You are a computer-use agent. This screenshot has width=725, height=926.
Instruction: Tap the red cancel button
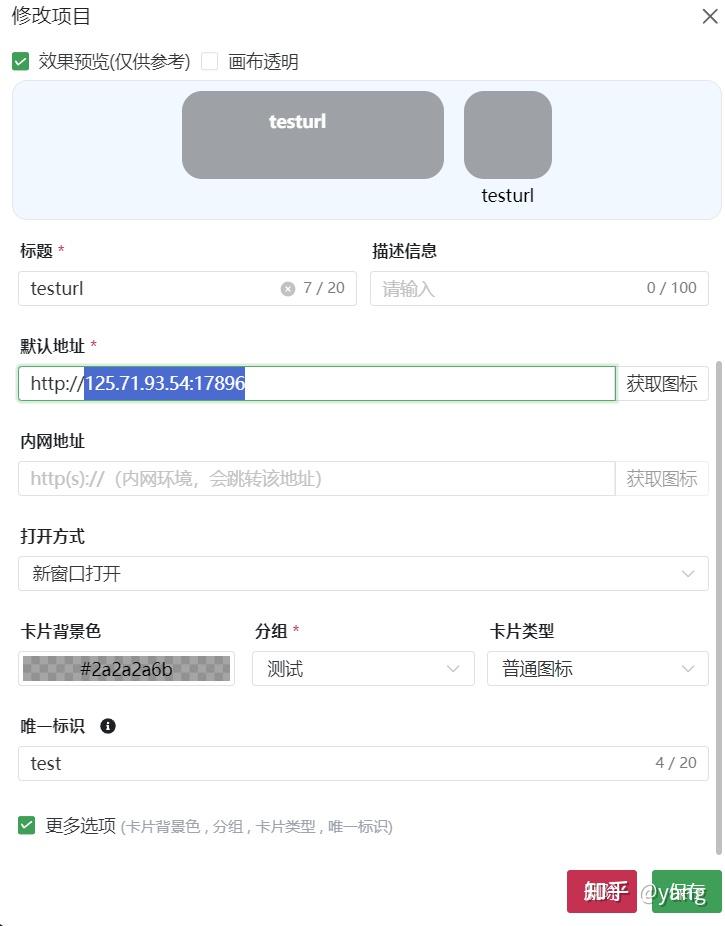(x=602, y=891)
